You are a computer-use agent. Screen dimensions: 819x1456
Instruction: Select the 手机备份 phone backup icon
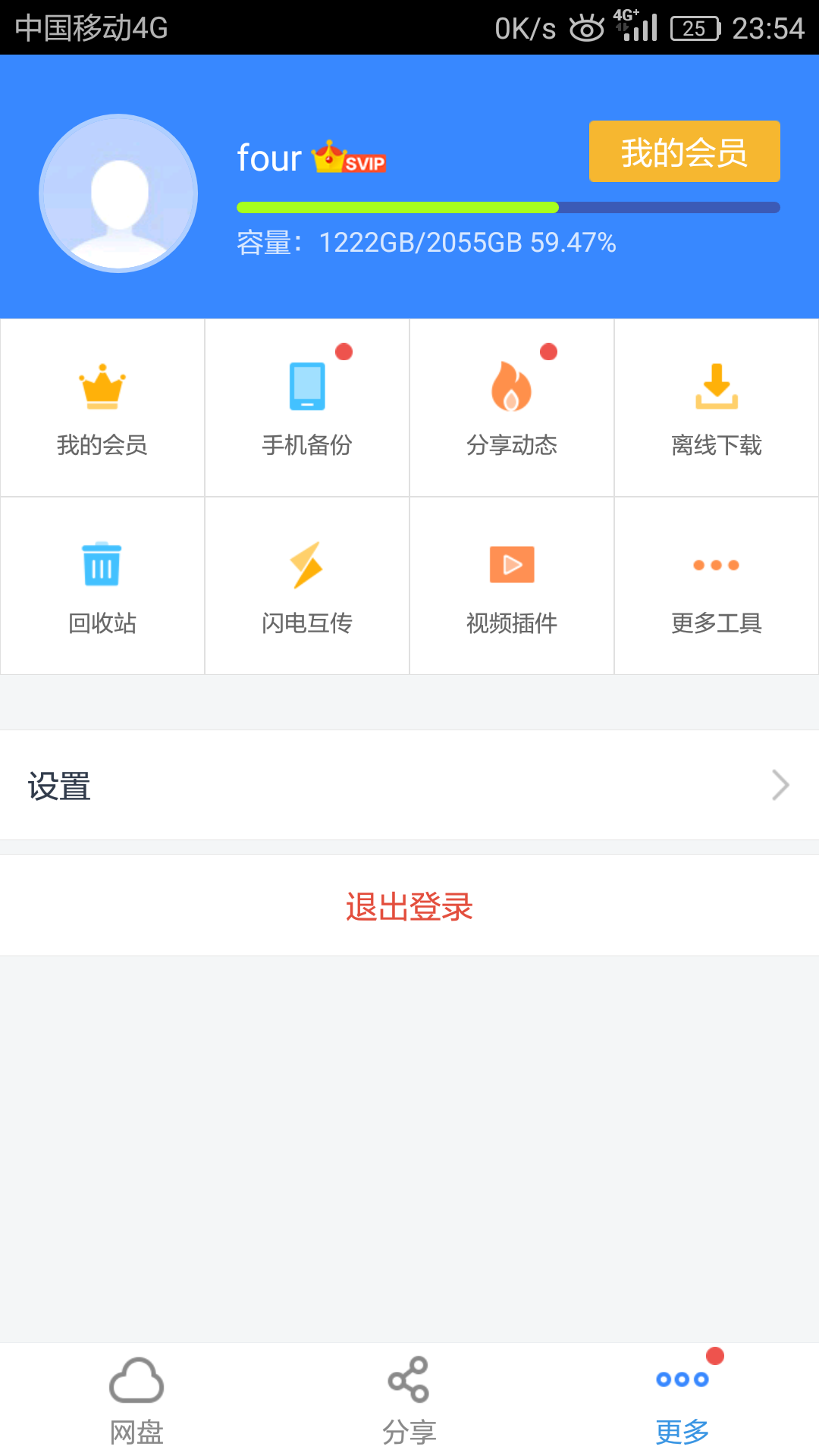306,387
